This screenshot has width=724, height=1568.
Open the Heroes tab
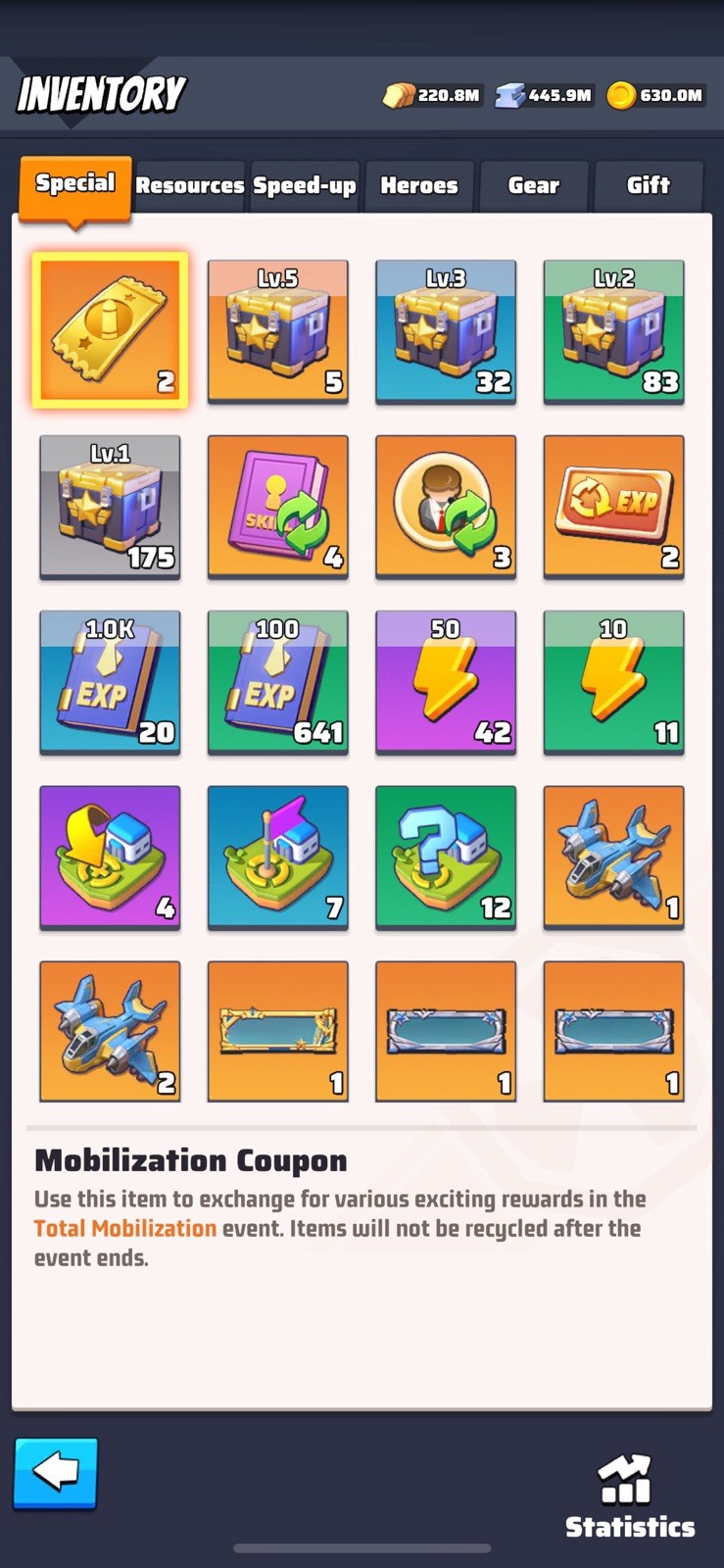[x=419, y=186]
